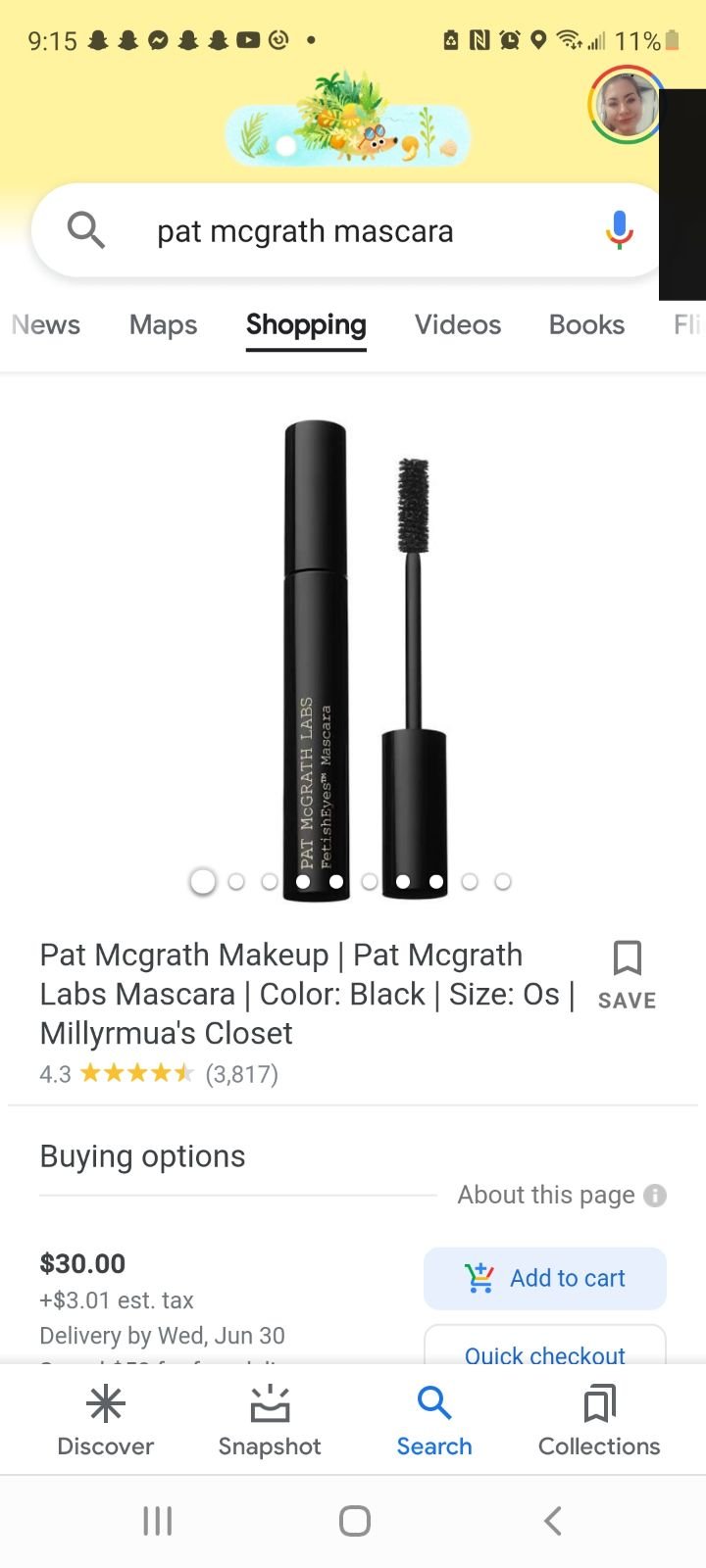The height and width of the screenshot is (1568, 706).
Task: Add the $30.00 mascara to cart
Action: click(x=545, y=1278)
